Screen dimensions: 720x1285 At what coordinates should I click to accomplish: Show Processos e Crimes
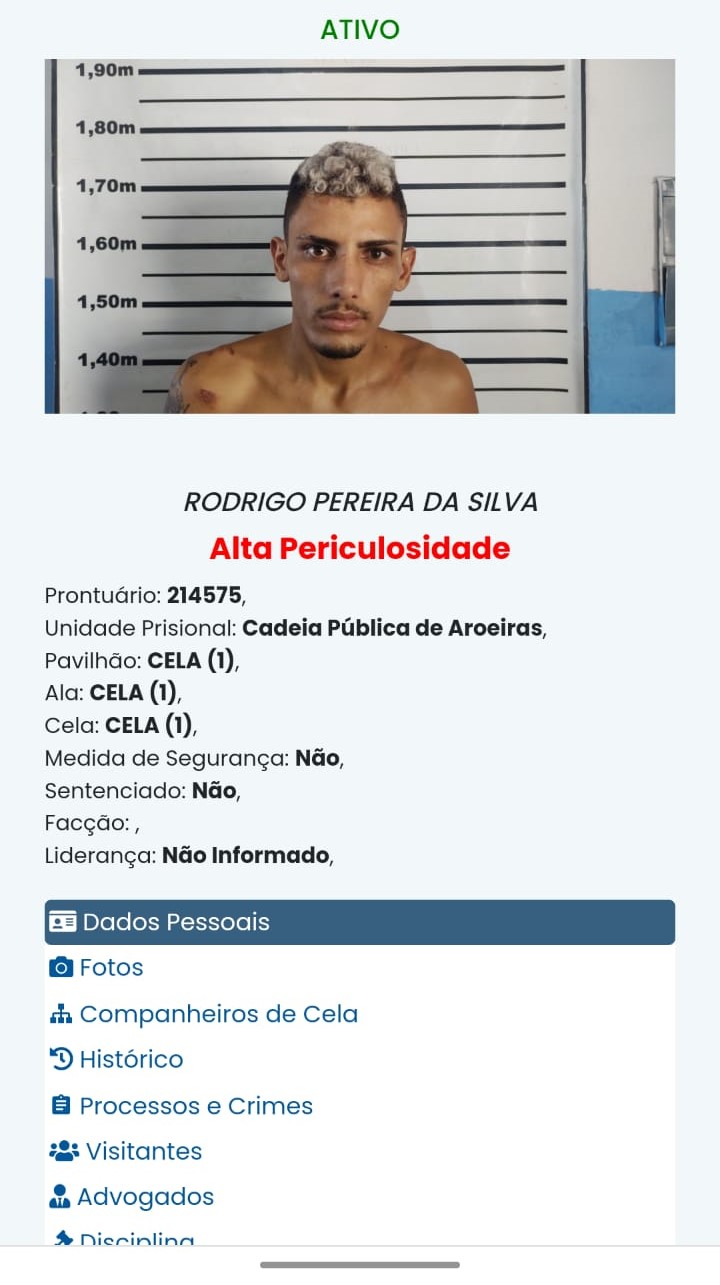coord(196,1106)
